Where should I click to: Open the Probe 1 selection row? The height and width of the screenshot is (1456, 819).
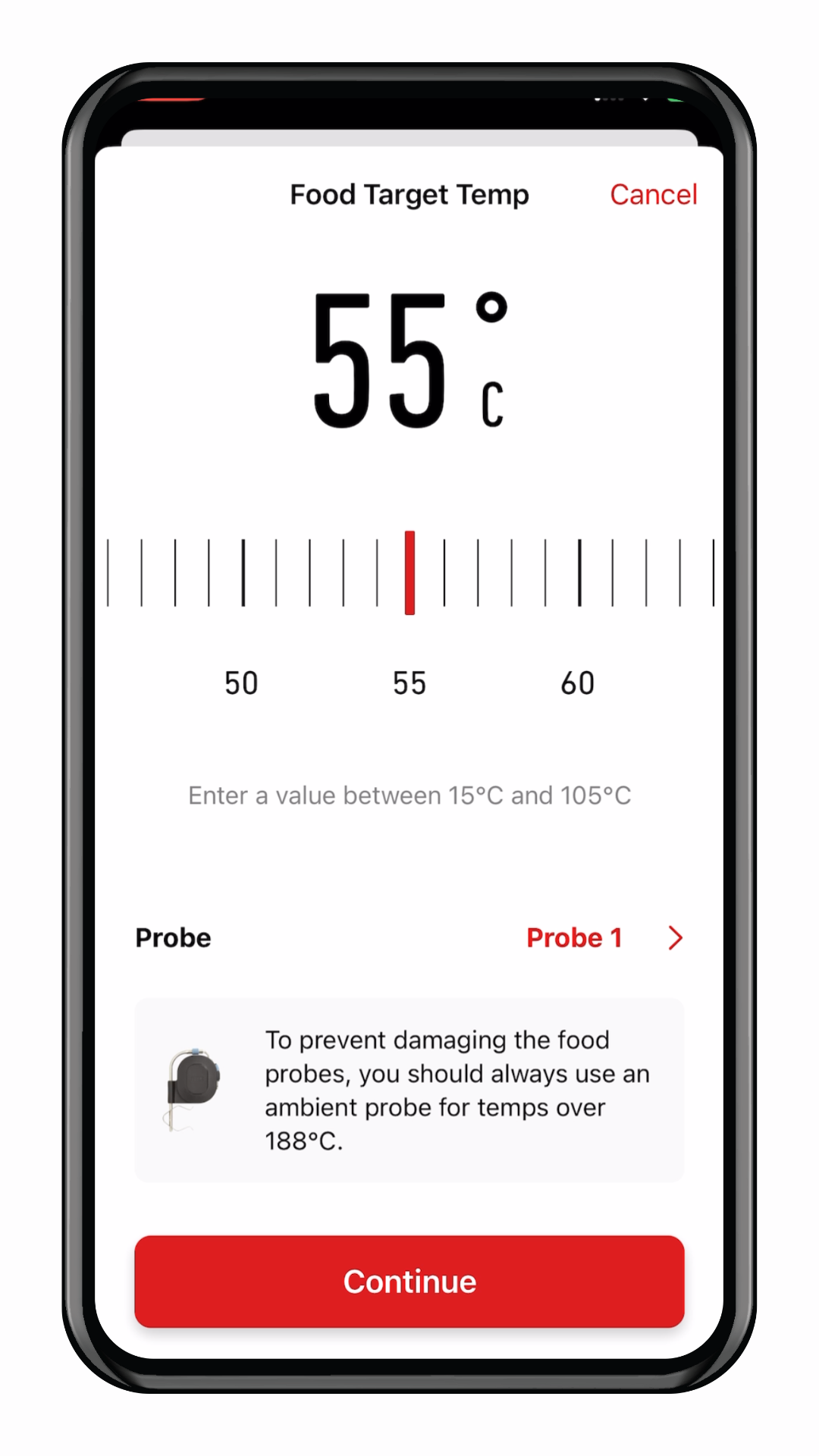point(604,938)
